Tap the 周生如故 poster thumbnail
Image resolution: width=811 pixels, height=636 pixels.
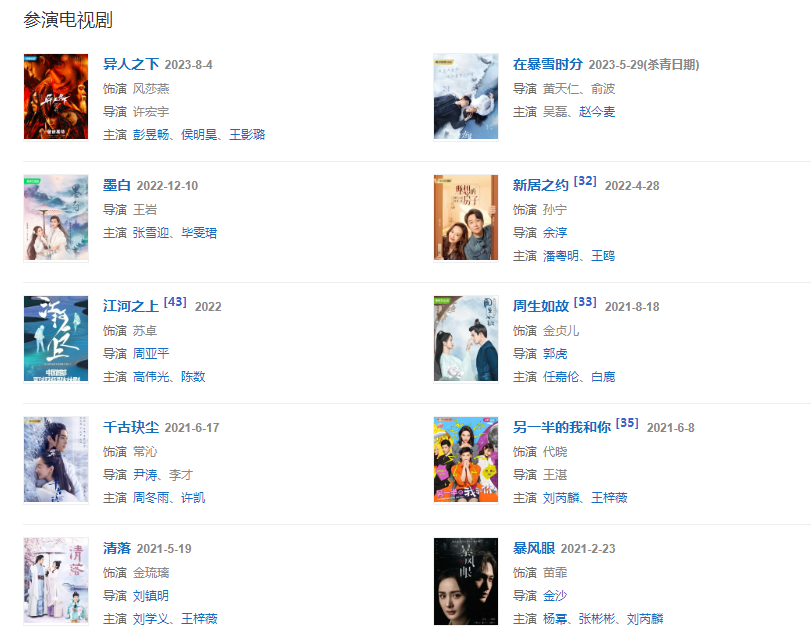466,339
